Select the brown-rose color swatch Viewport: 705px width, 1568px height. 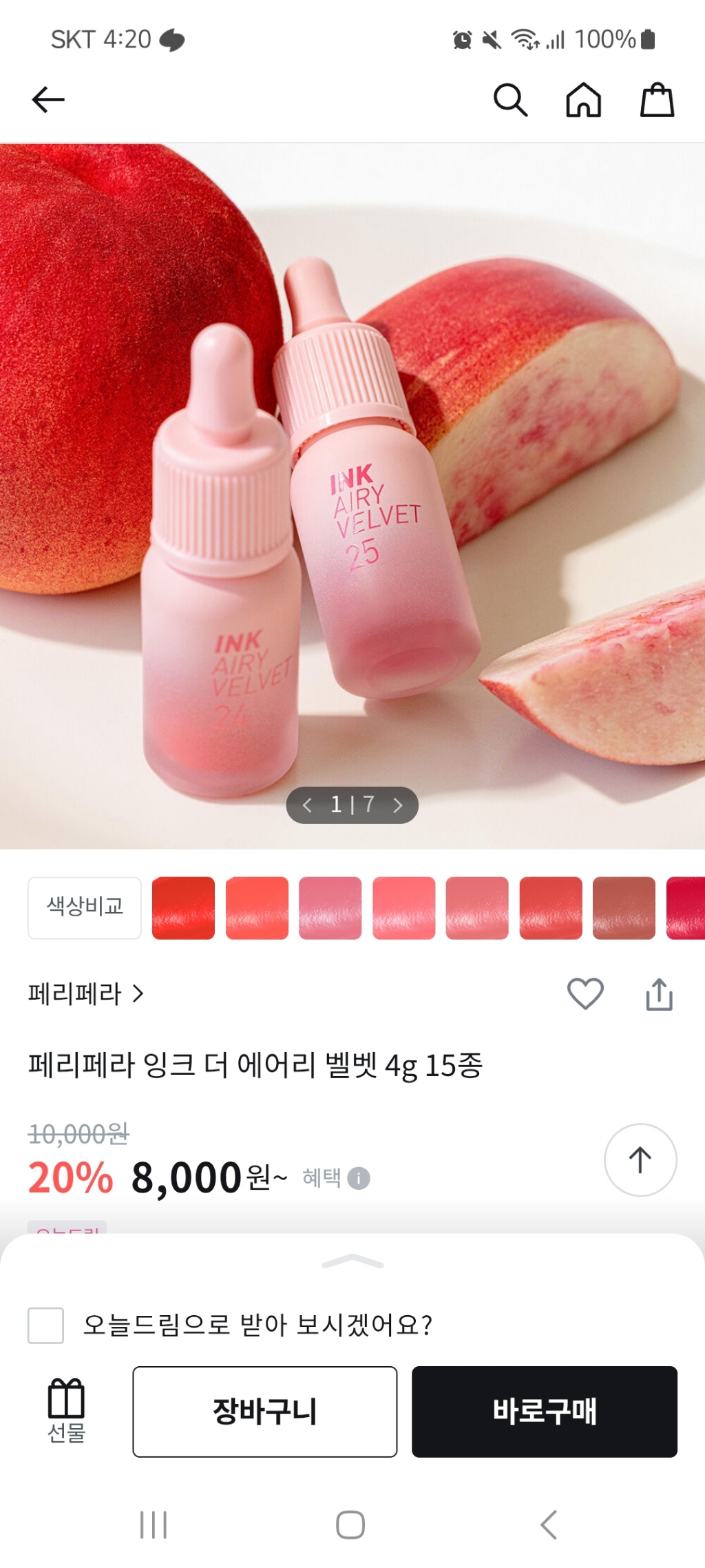click(x=624, y=907)
